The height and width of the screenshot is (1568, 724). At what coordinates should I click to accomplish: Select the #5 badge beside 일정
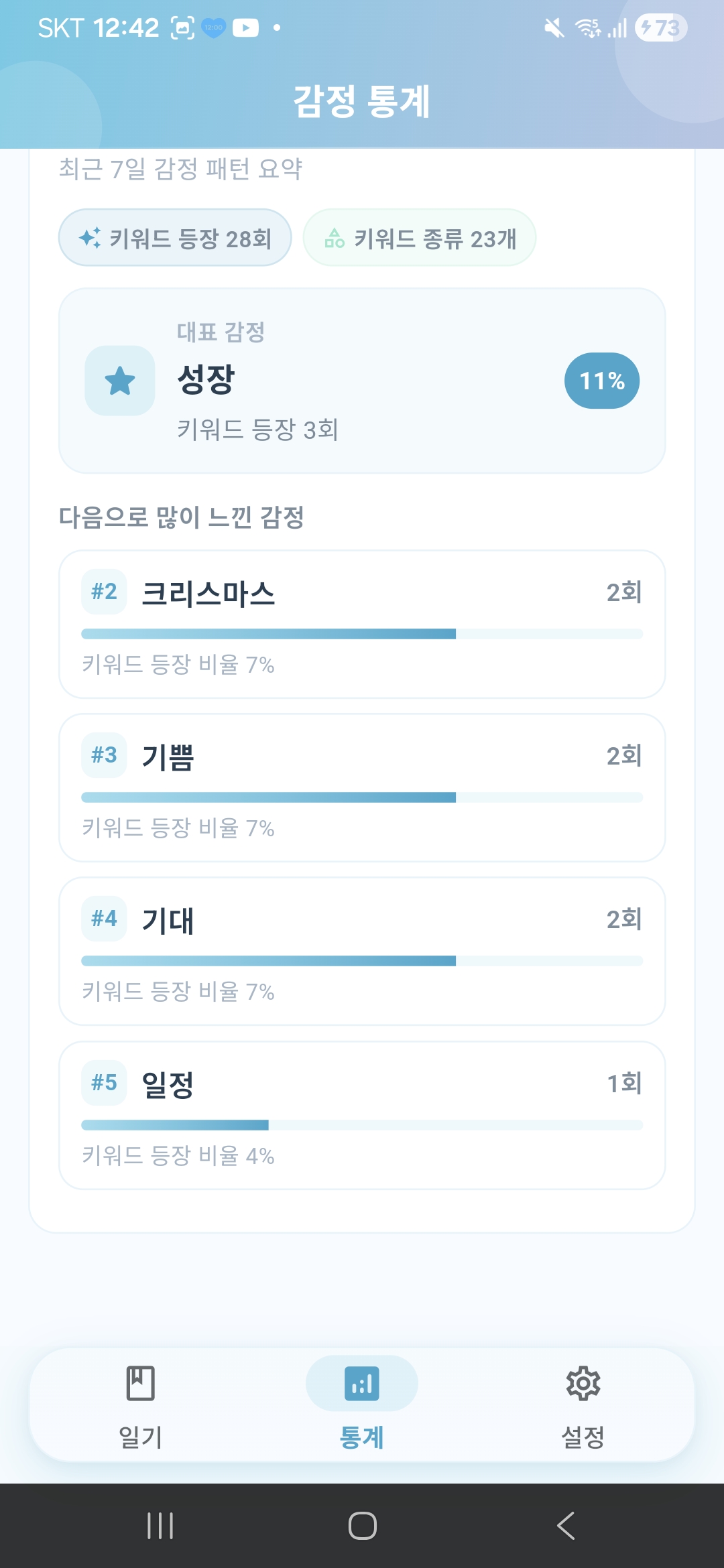tap(103, 1082)
